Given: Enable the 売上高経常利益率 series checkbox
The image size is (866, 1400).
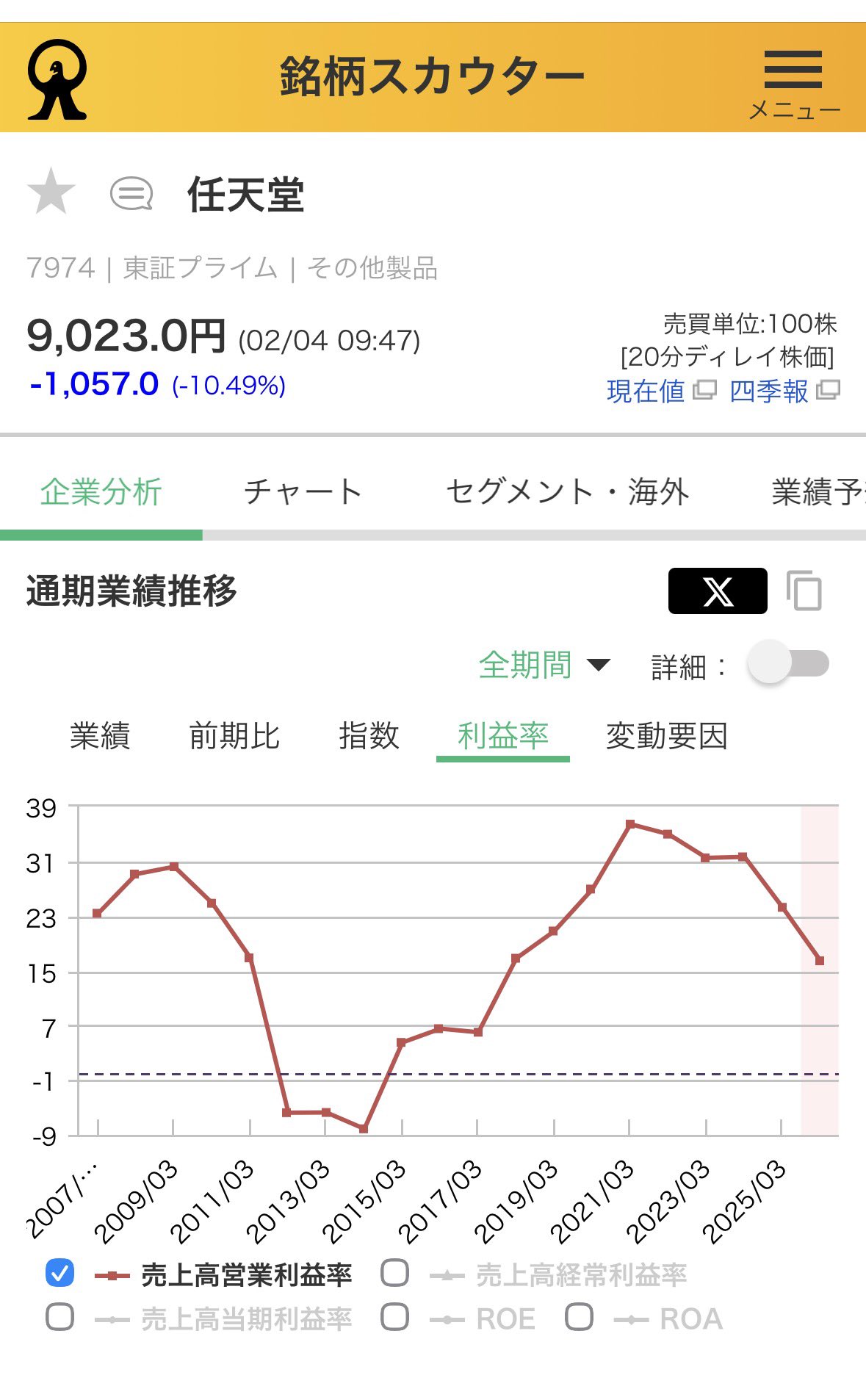Looking at the screenshot, I should click(394, 1273).
